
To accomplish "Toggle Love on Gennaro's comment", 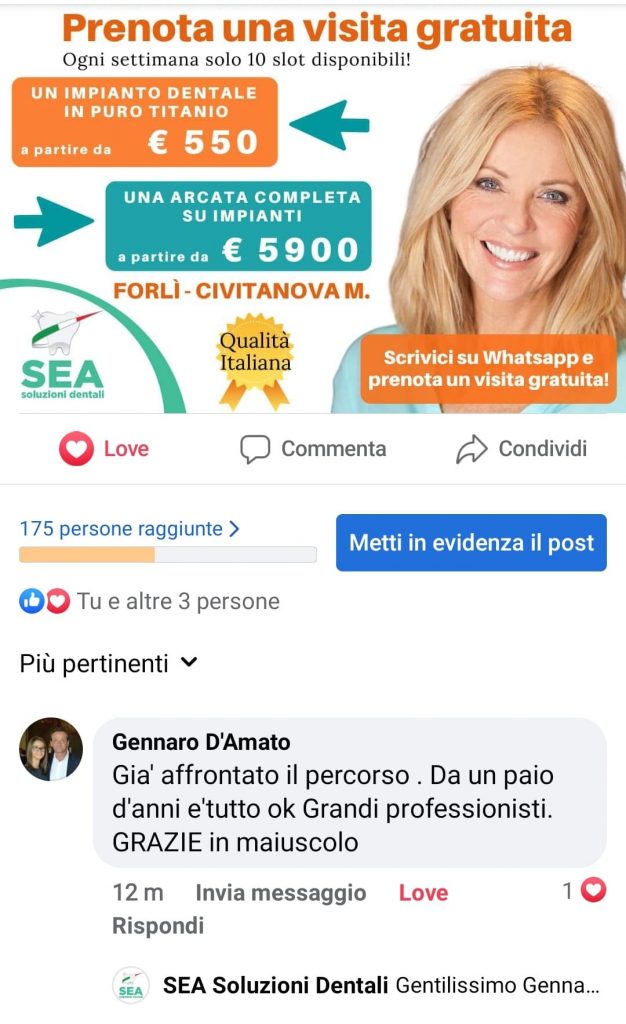I will 424,893.
